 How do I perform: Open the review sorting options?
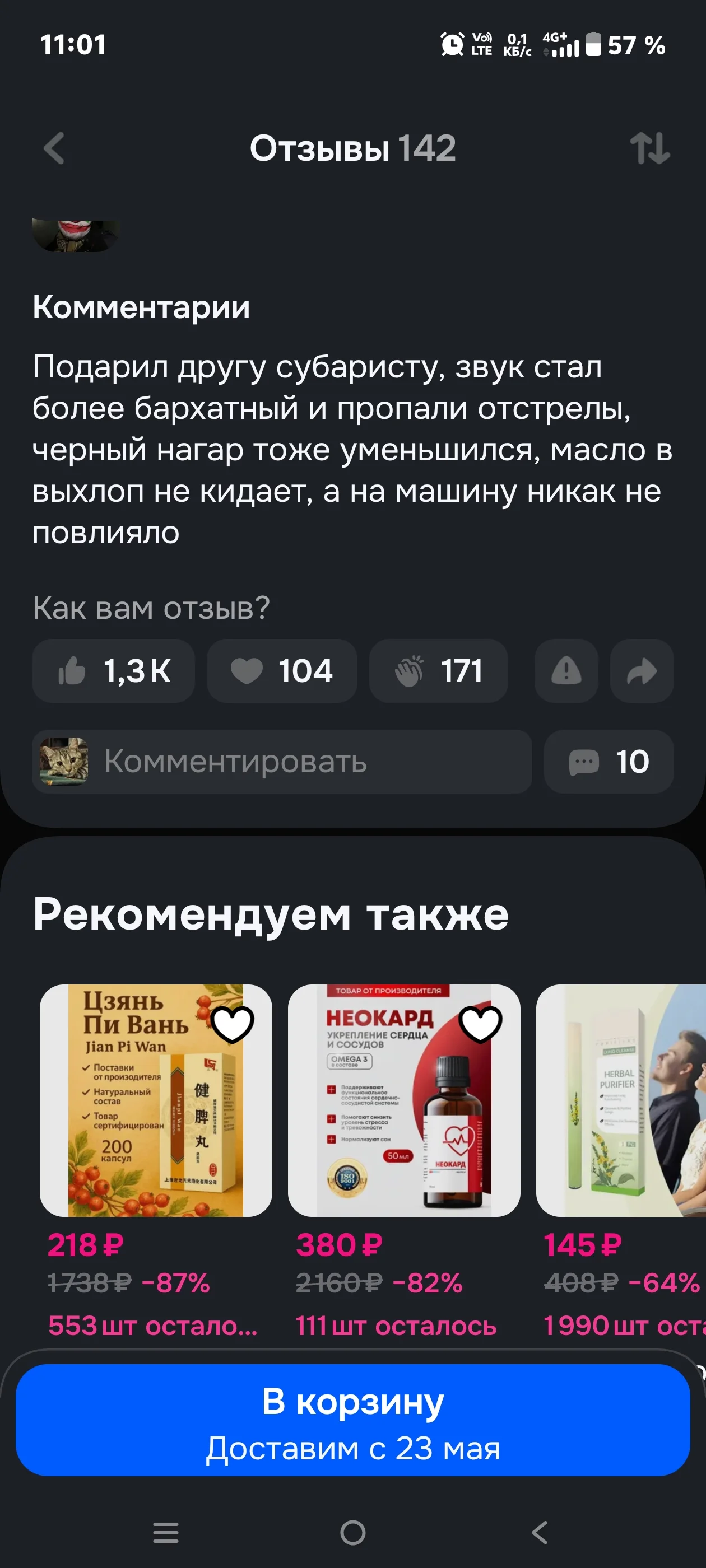click(650, 148)
